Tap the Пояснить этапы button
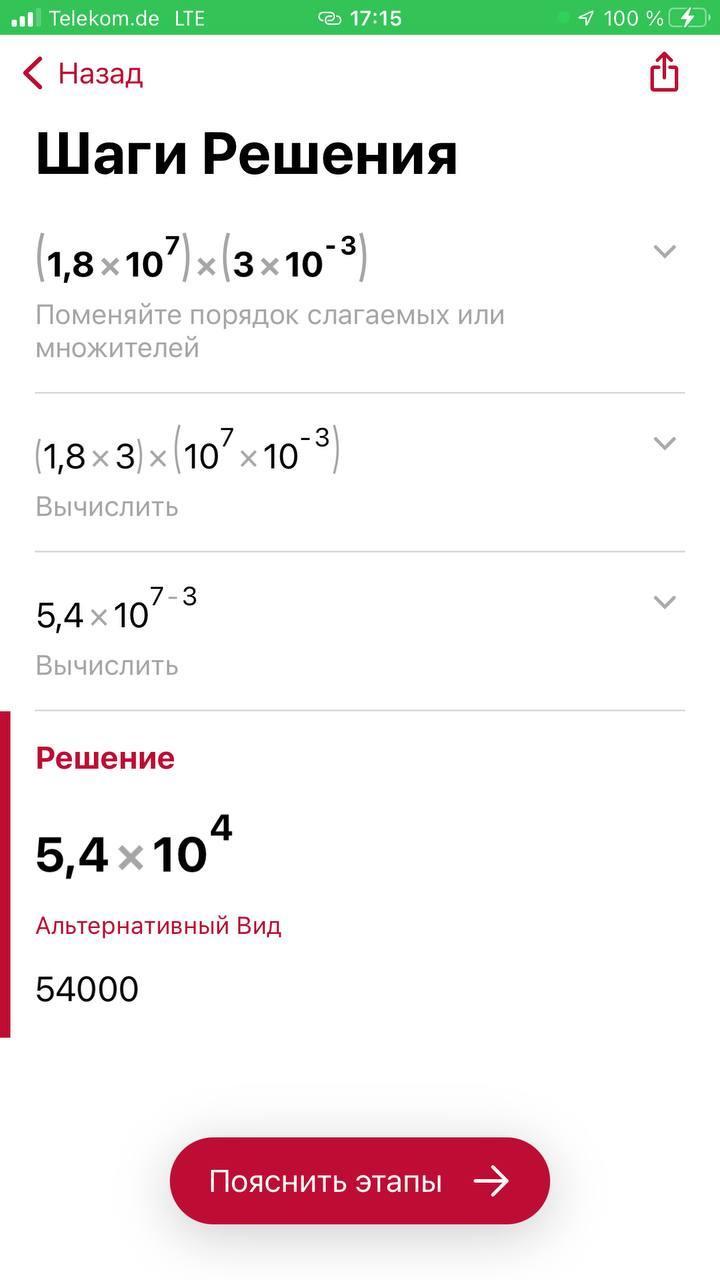Screen dimensions: 720x1280 pyautogui.click(x=360, y=1181)
